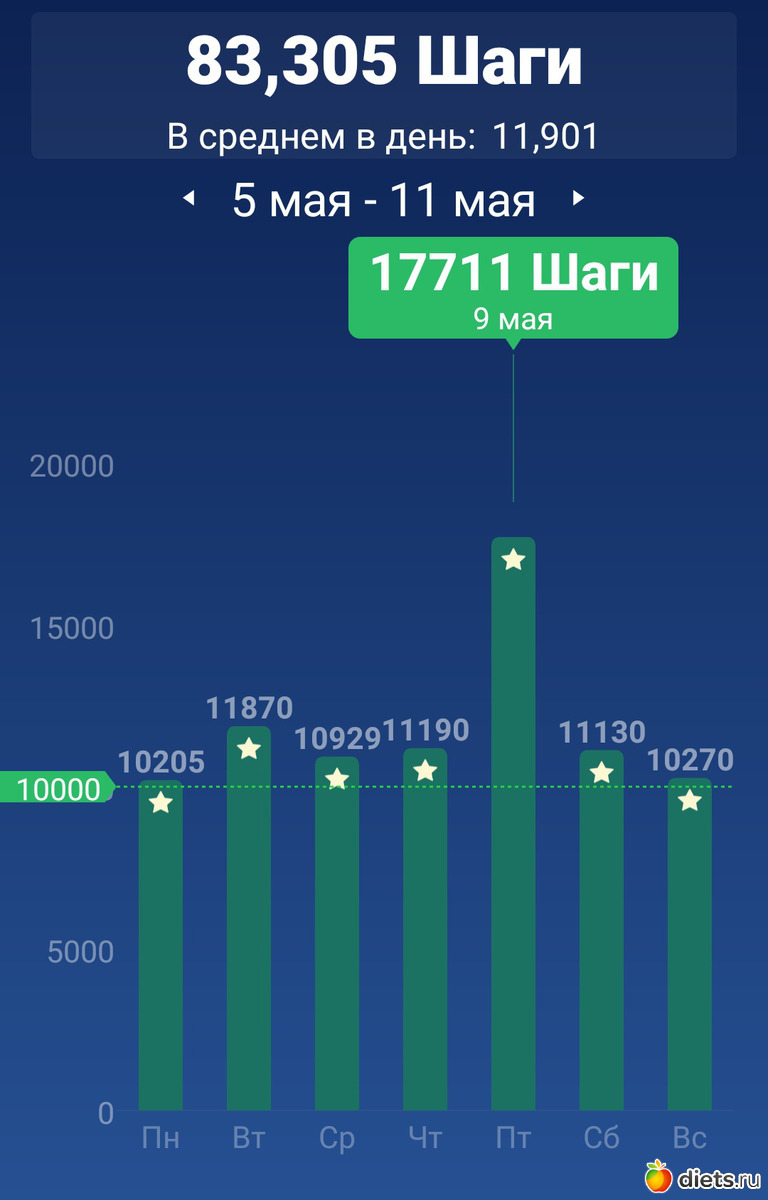Screen dimensions: 768x1200
Task: Tap the Пт bar in the chart
Action: point(513,823)
